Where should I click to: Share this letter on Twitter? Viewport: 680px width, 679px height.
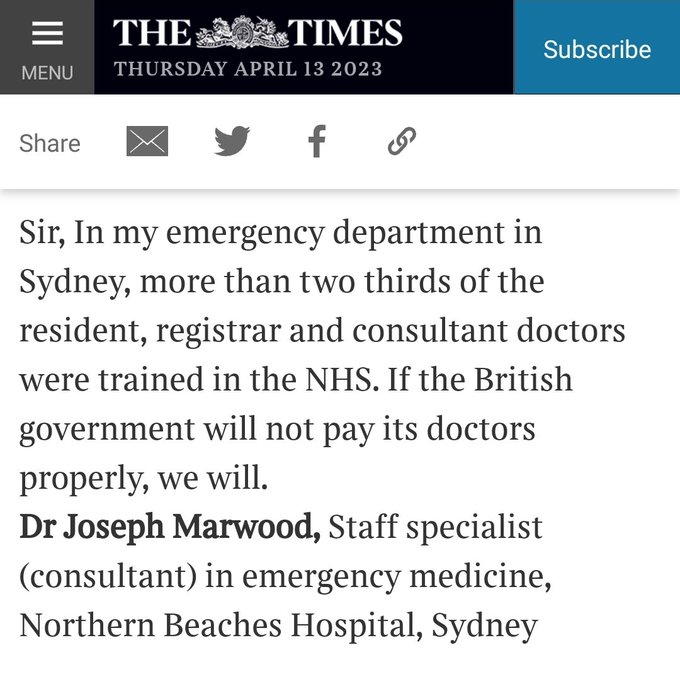click(x=232, y=142)
